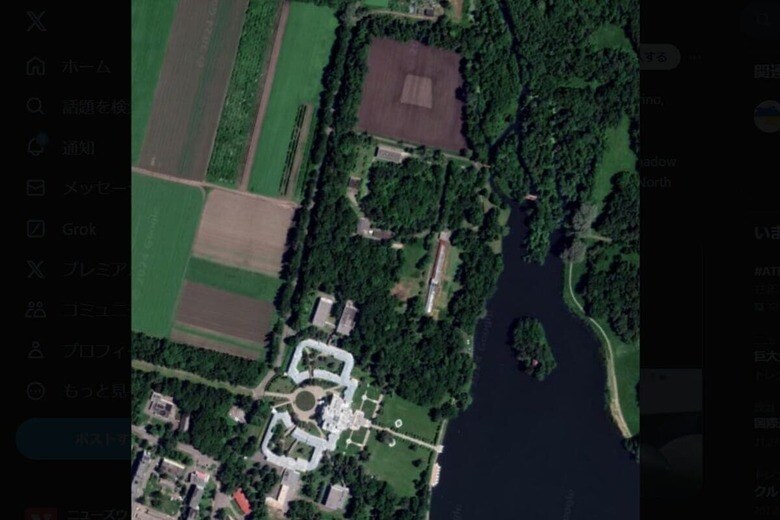Image resolution: width=780 pixels, height=520 pixels.
Task: Tap the X logo at top
Action: 36,22
